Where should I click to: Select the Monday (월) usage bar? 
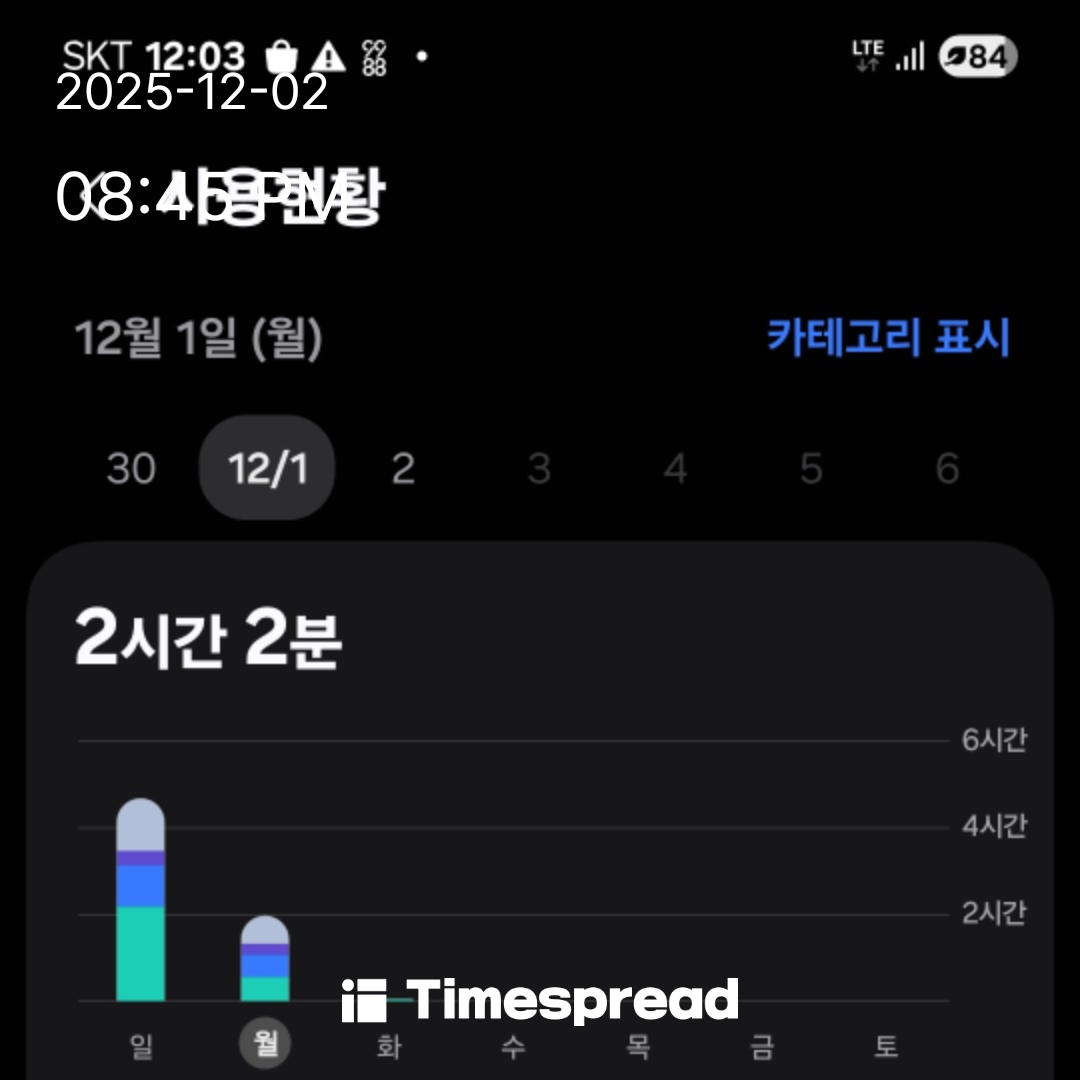tap(265, 959)
